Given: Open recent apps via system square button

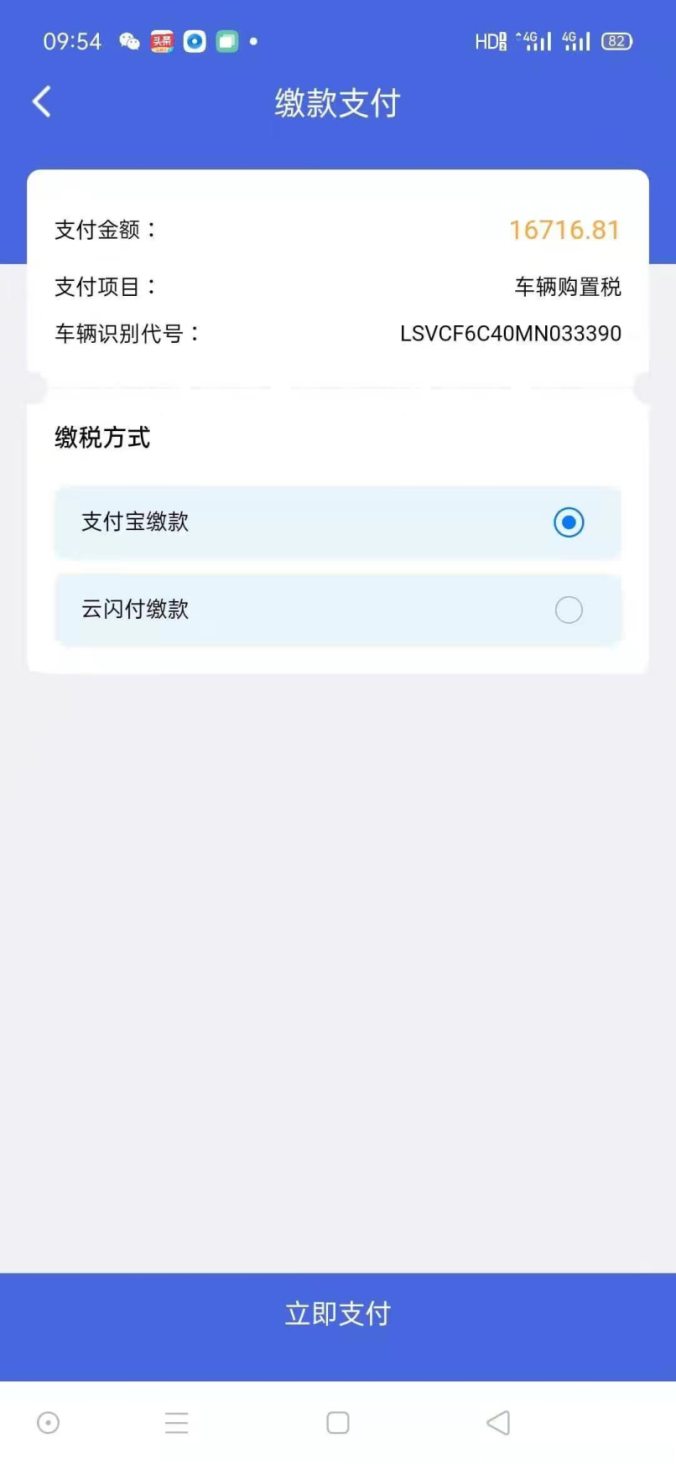Looking at the screenshot, I should [x=338, y=1422].
